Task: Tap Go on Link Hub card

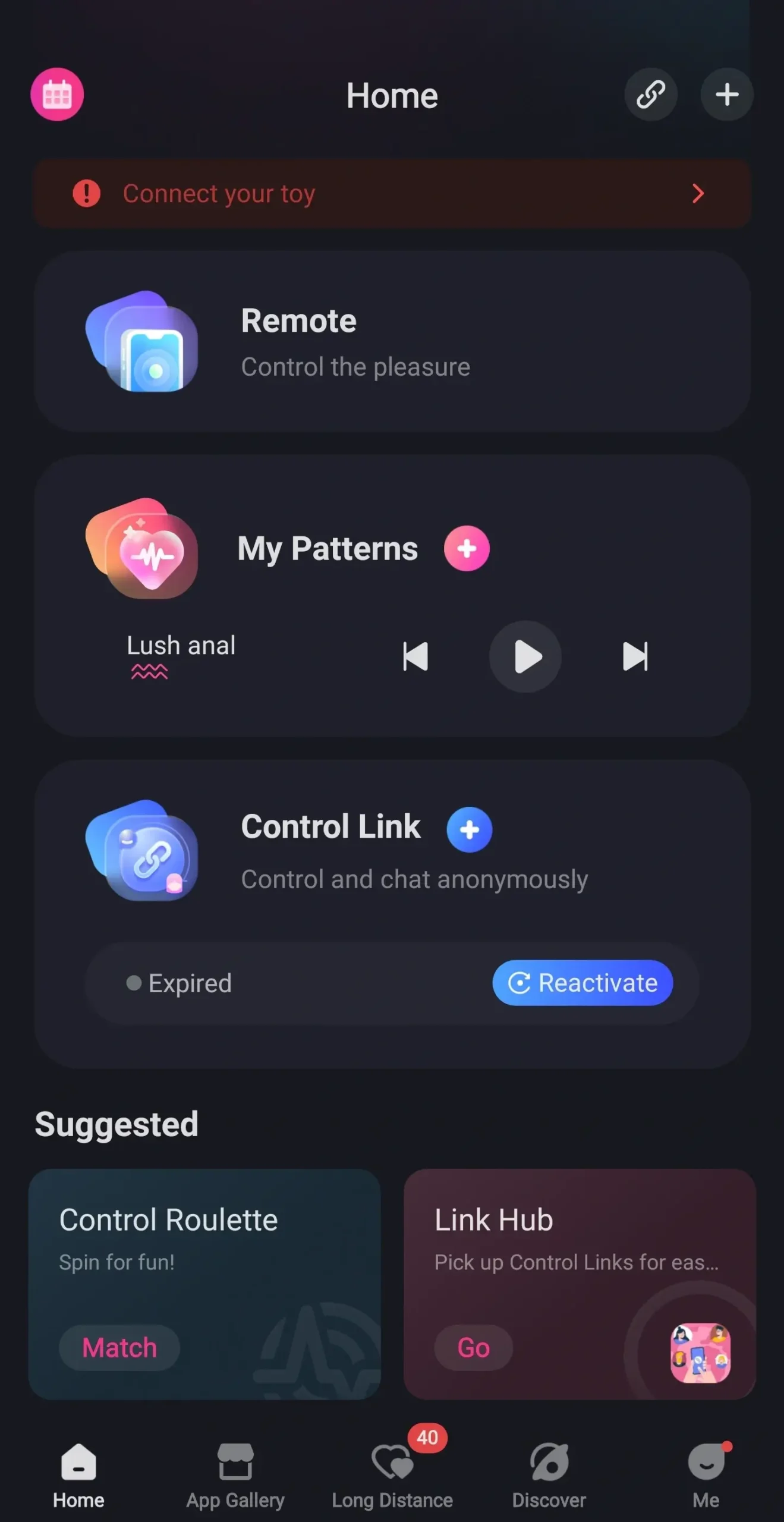Action: coord(473,1348)
